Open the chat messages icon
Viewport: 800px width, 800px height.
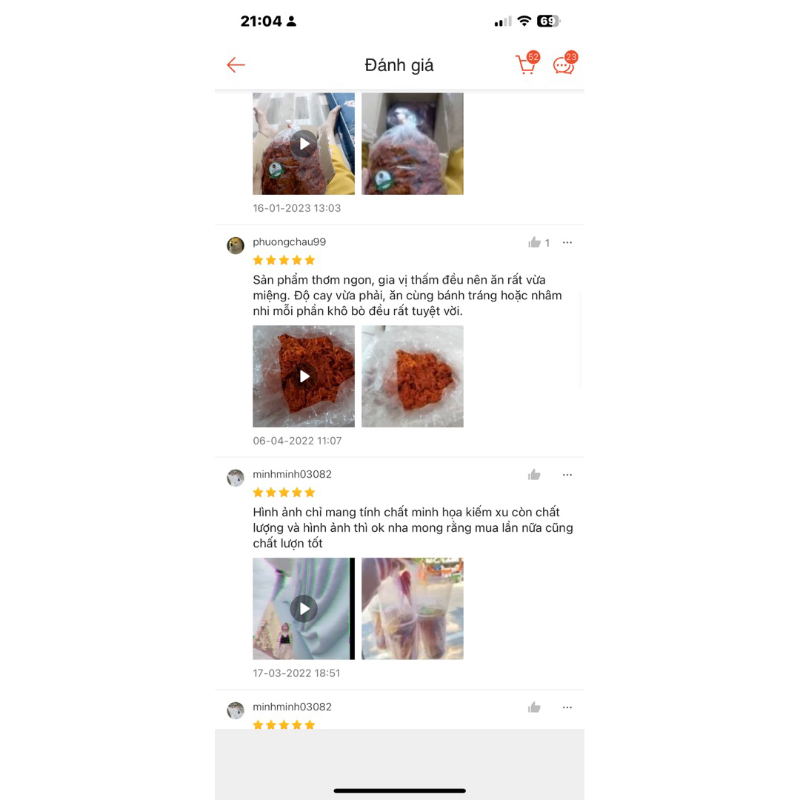(564, 65)
